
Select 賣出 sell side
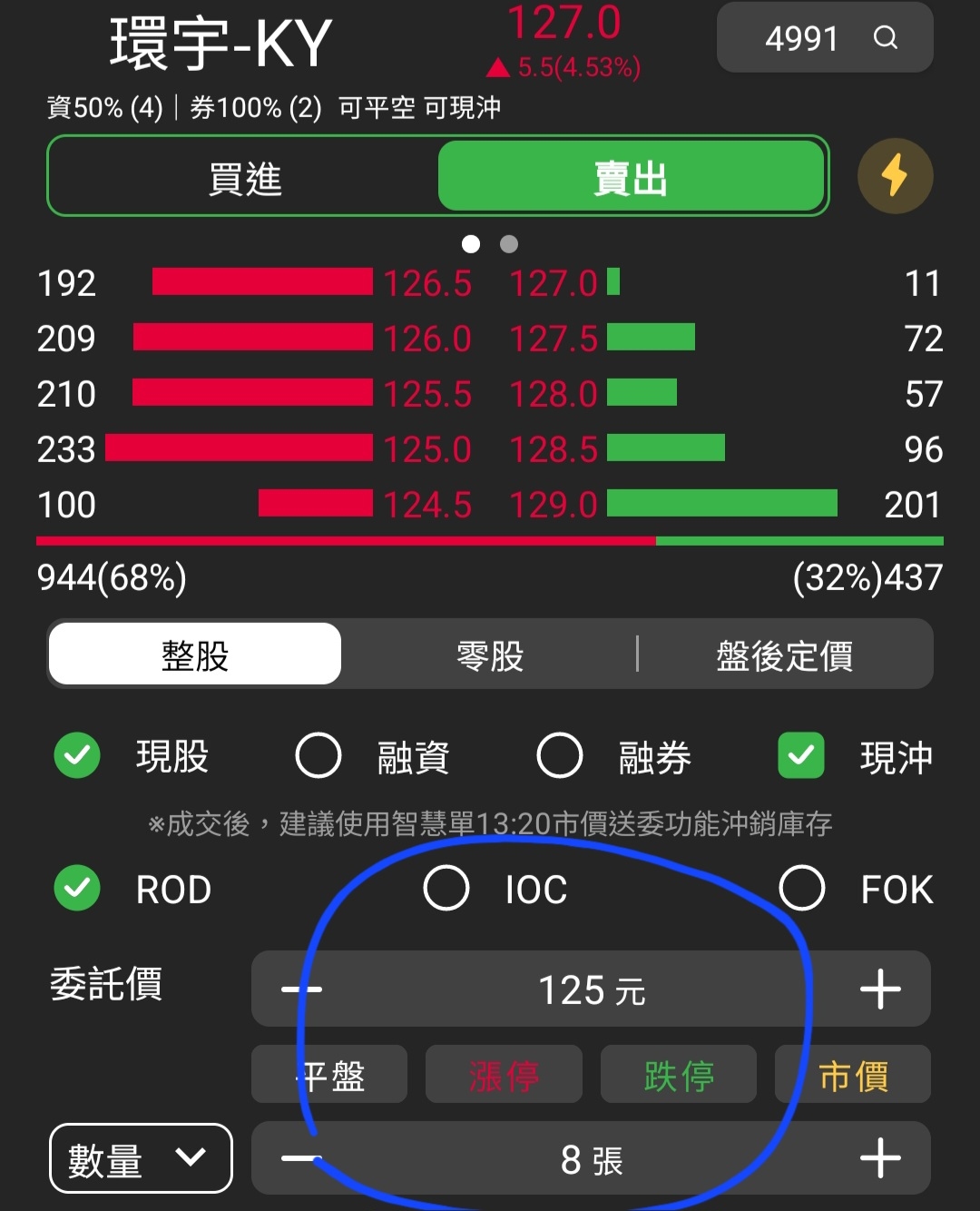point(632,178)
